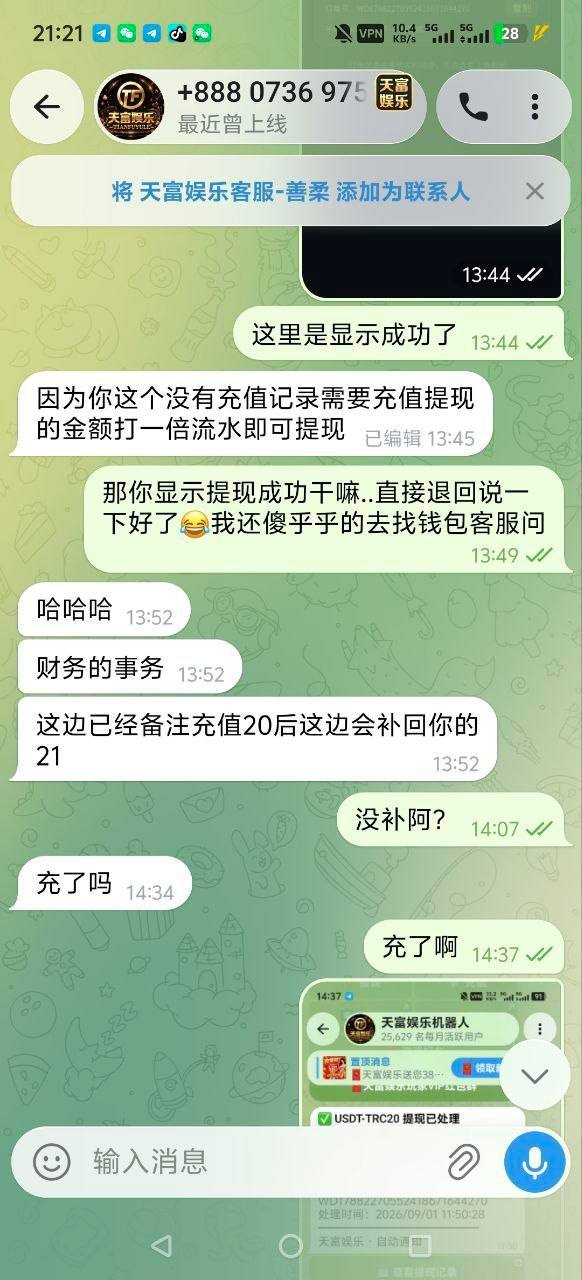Add 天富娱乐客服-善柔 as a contact
Screen dimensions: 582x1280
(x=290, y=191)
